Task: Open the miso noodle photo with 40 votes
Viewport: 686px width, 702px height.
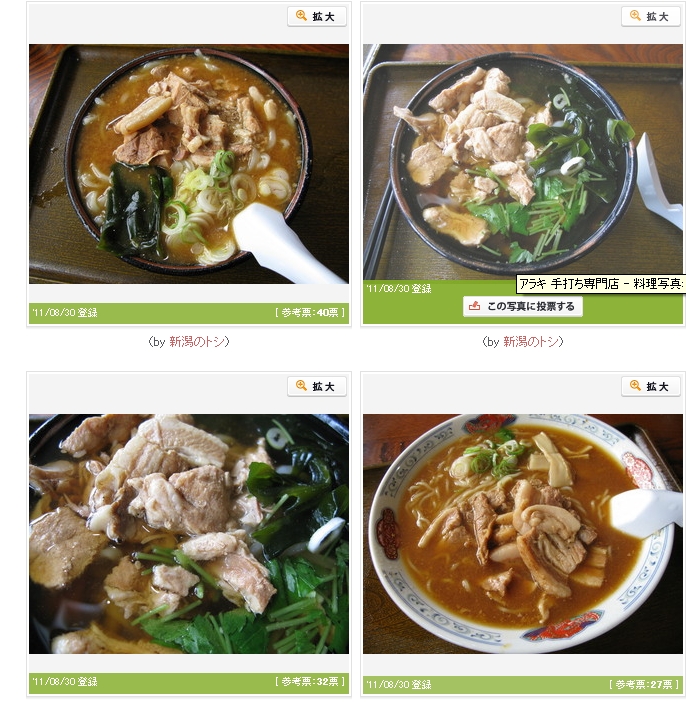Action: 188,163
